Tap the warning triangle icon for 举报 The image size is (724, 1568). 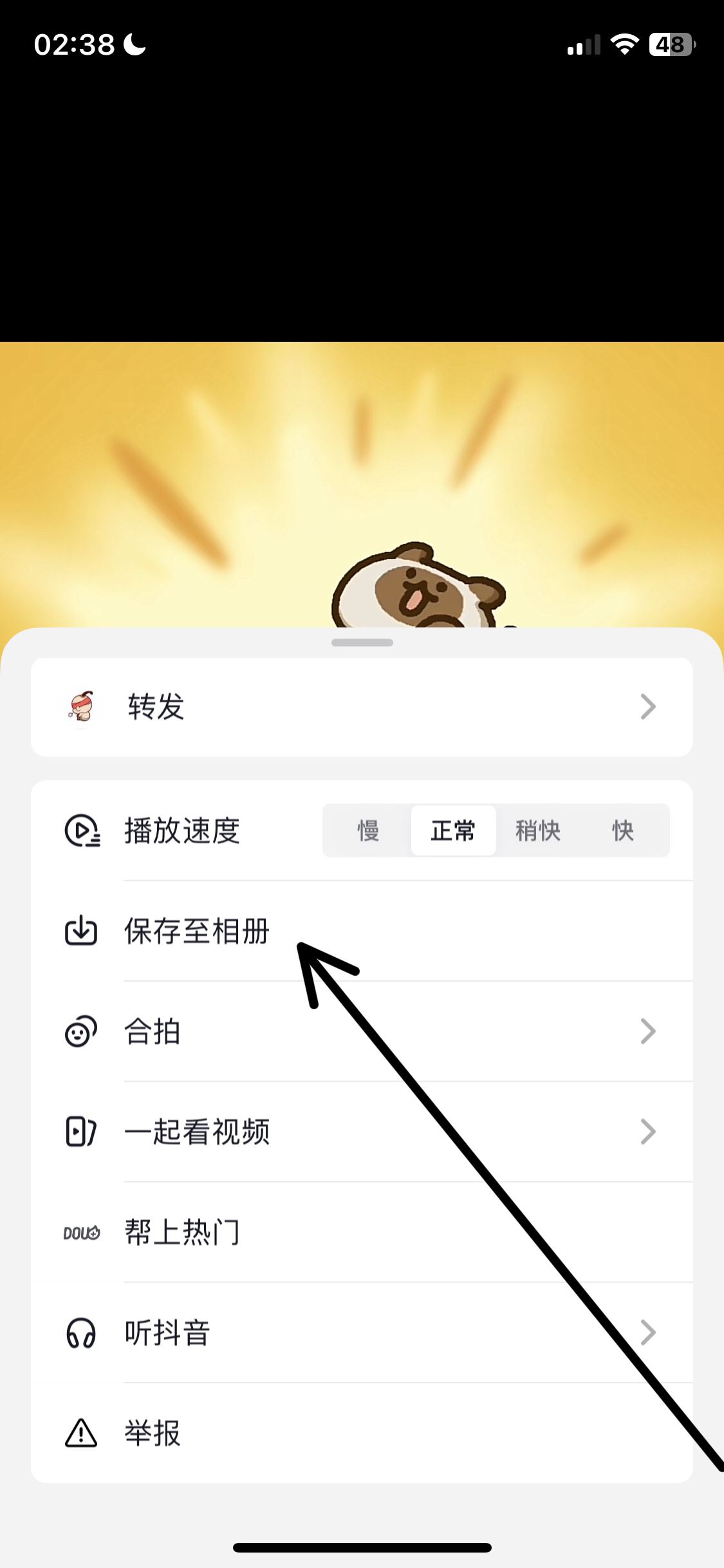tap(80, 1432)
